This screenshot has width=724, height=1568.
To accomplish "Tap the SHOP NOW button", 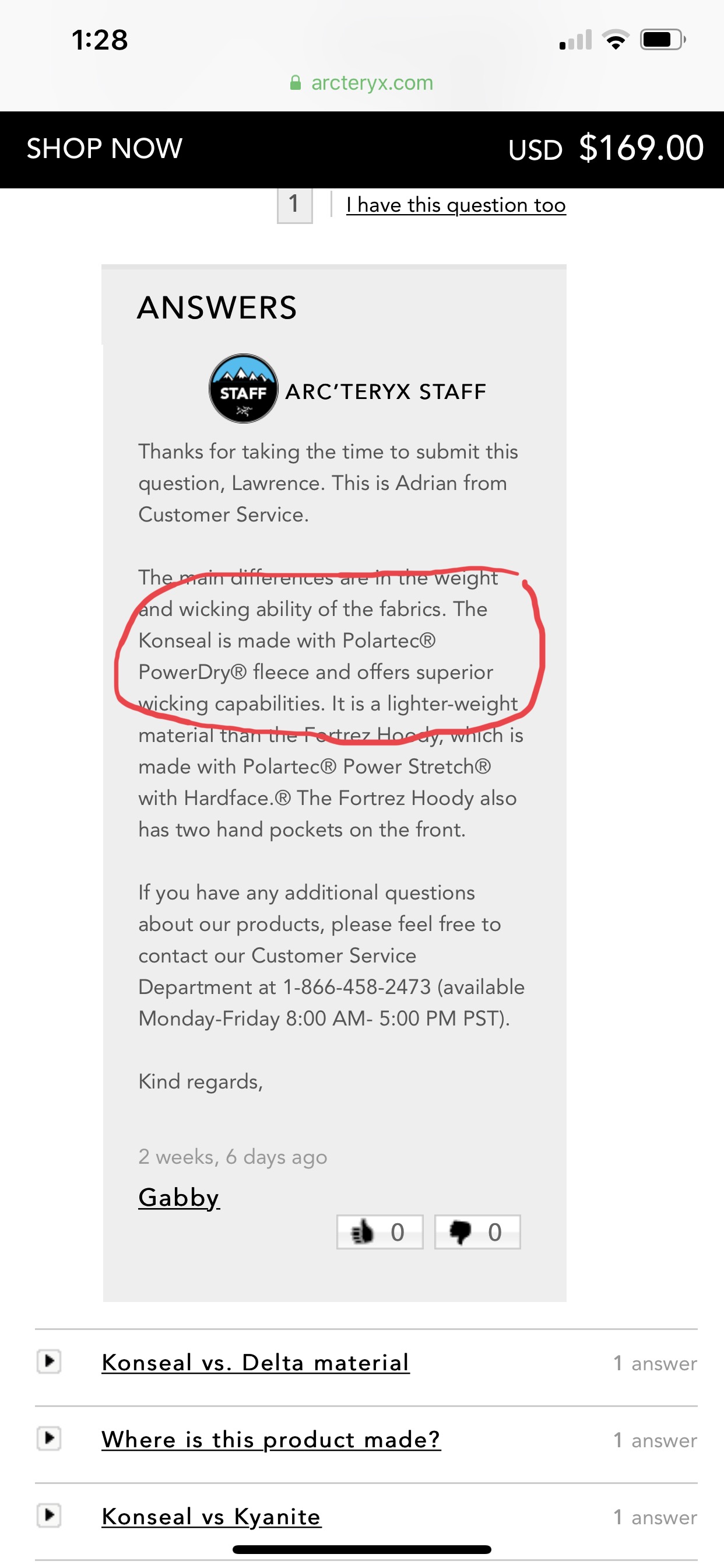I will click(104, 149).
